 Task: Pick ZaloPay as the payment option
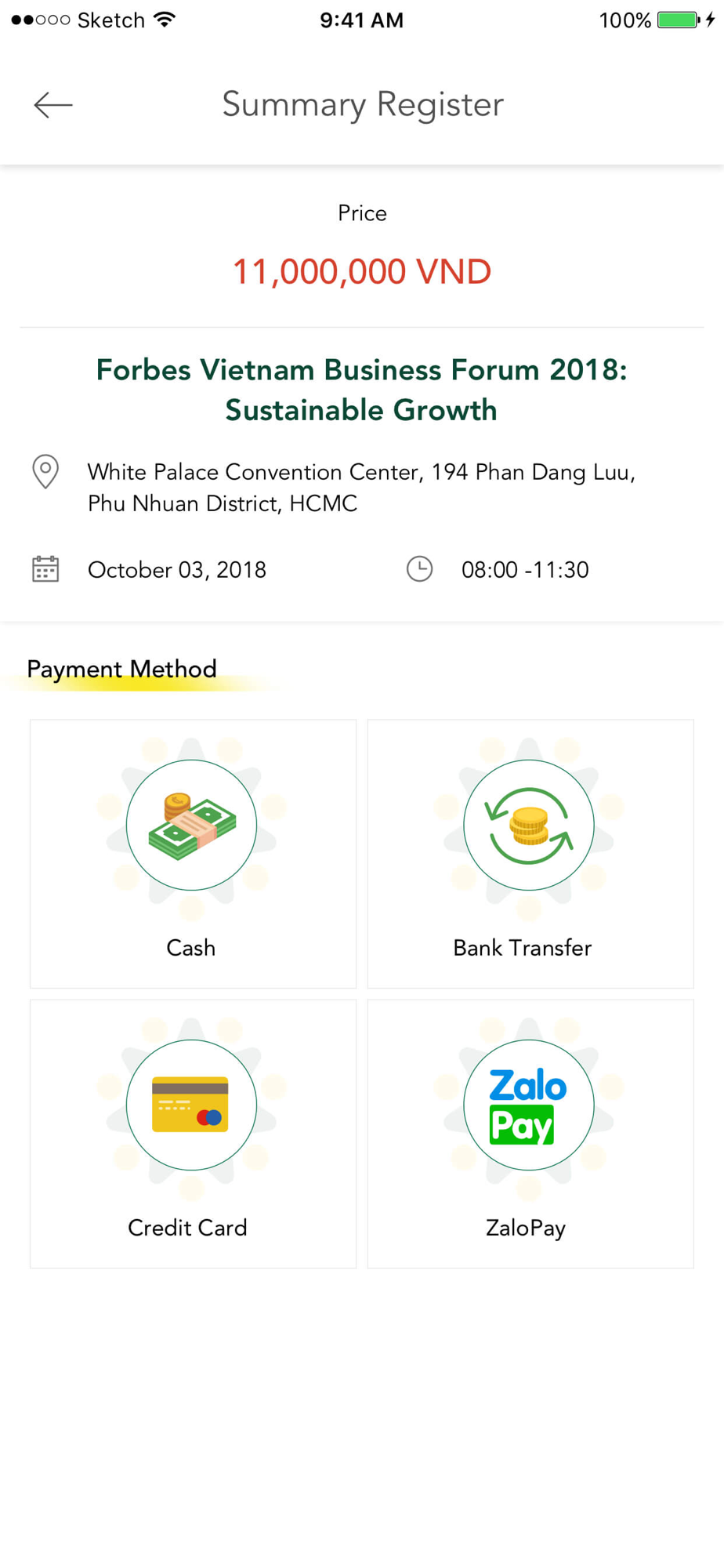click(530, 1134)
